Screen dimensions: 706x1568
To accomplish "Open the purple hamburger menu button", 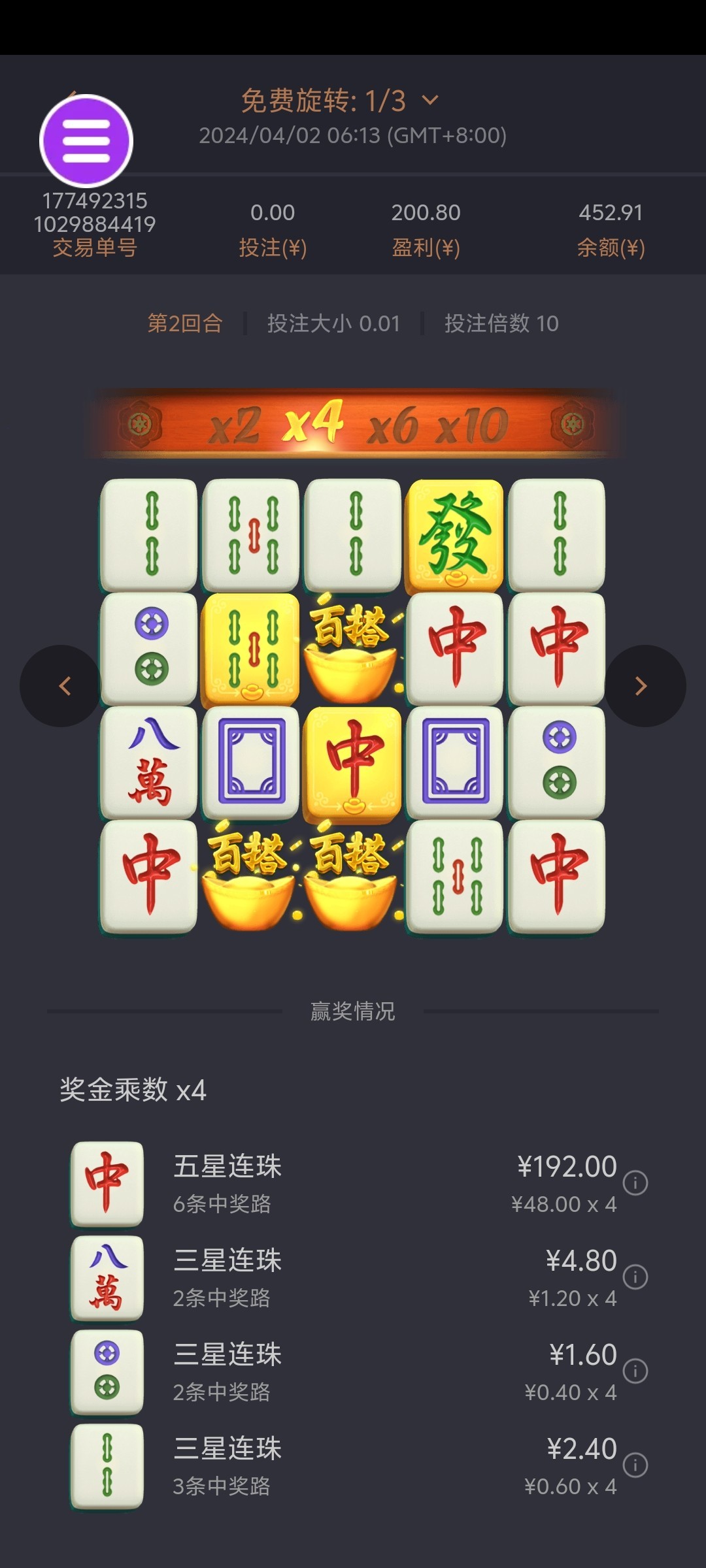I will [x=86, y=140].
